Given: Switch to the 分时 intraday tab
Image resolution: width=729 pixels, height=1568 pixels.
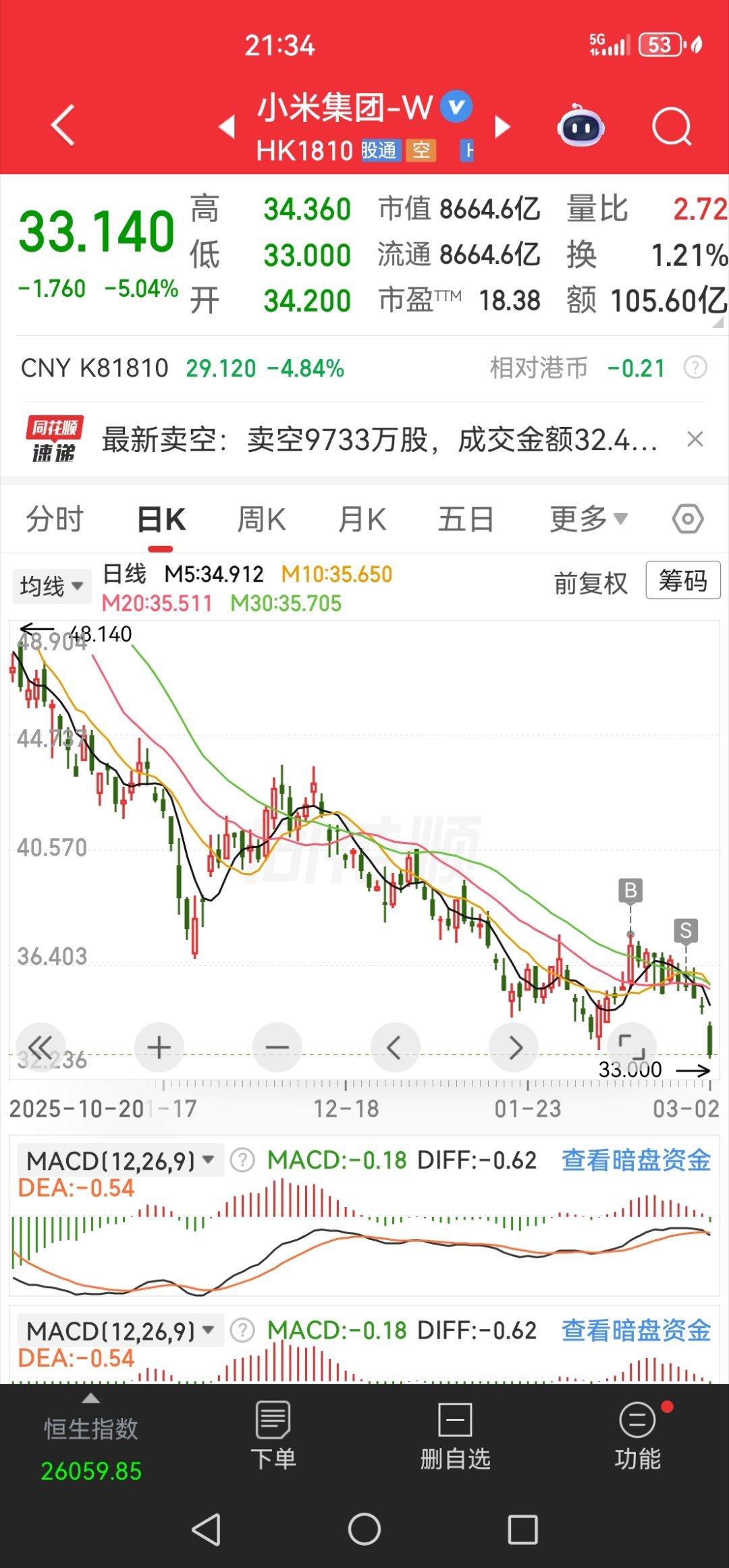Looking at the screenshot, I should click(54, 517).
